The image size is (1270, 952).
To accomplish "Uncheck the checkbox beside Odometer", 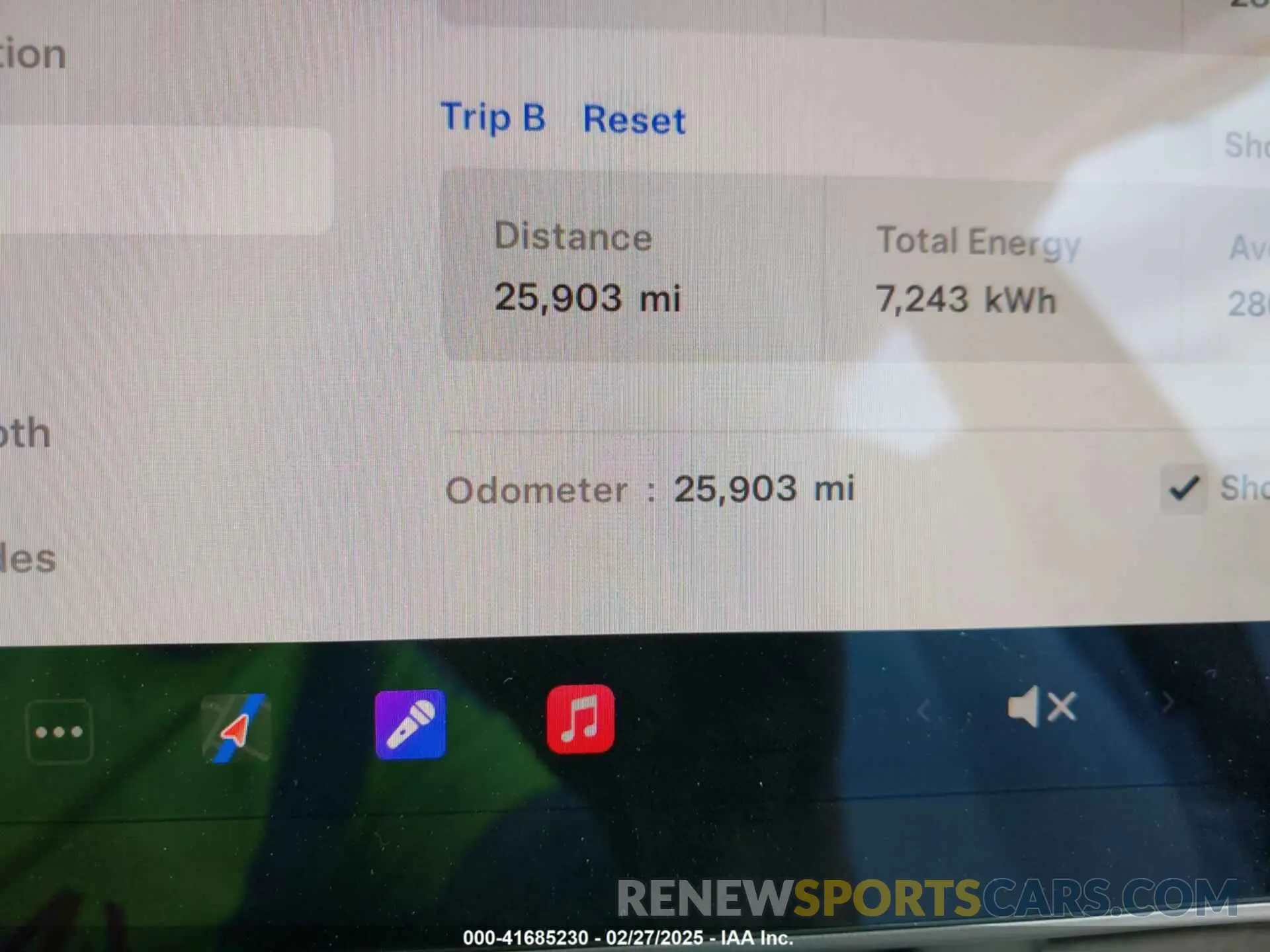I will point(1183,489).
